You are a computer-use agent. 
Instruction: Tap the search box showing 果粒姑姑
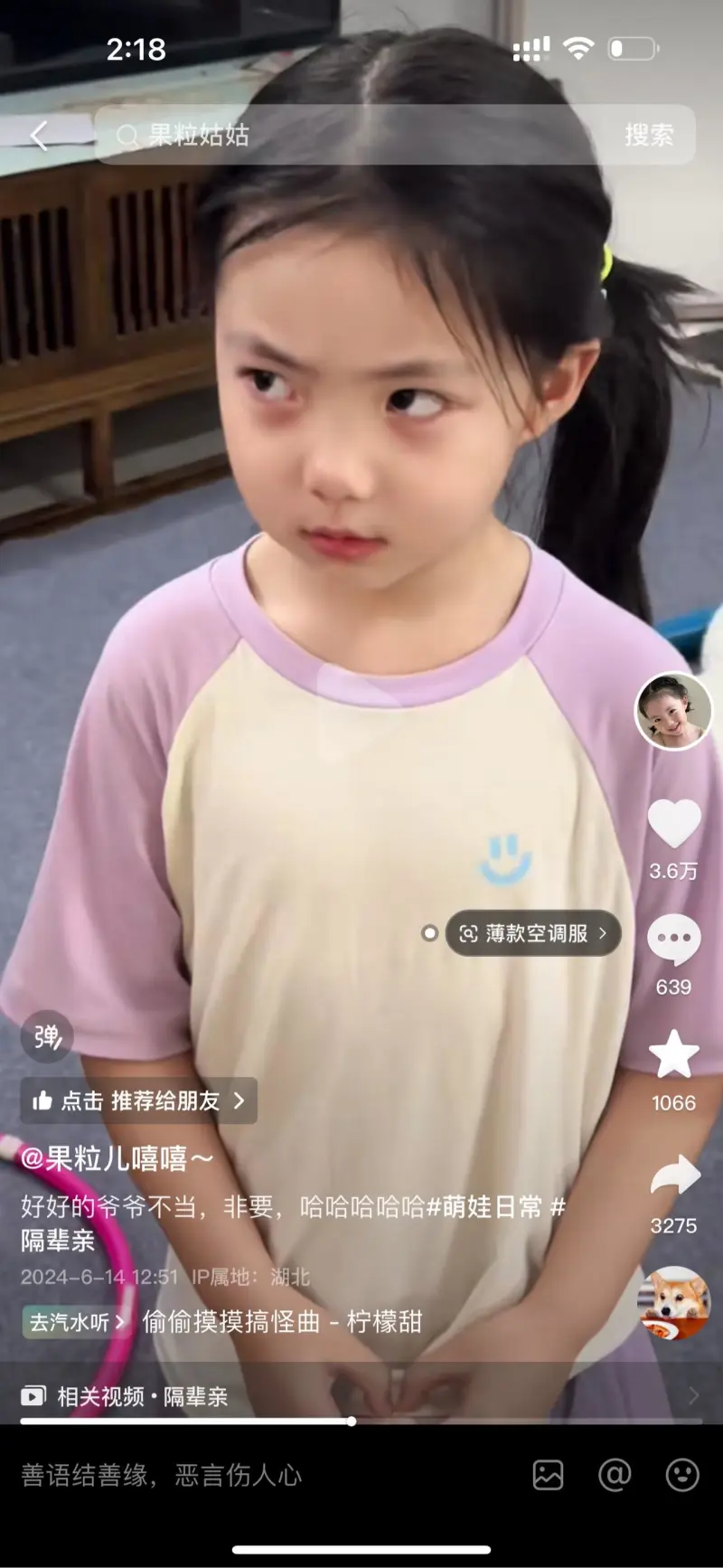click(x=361, y=136)
